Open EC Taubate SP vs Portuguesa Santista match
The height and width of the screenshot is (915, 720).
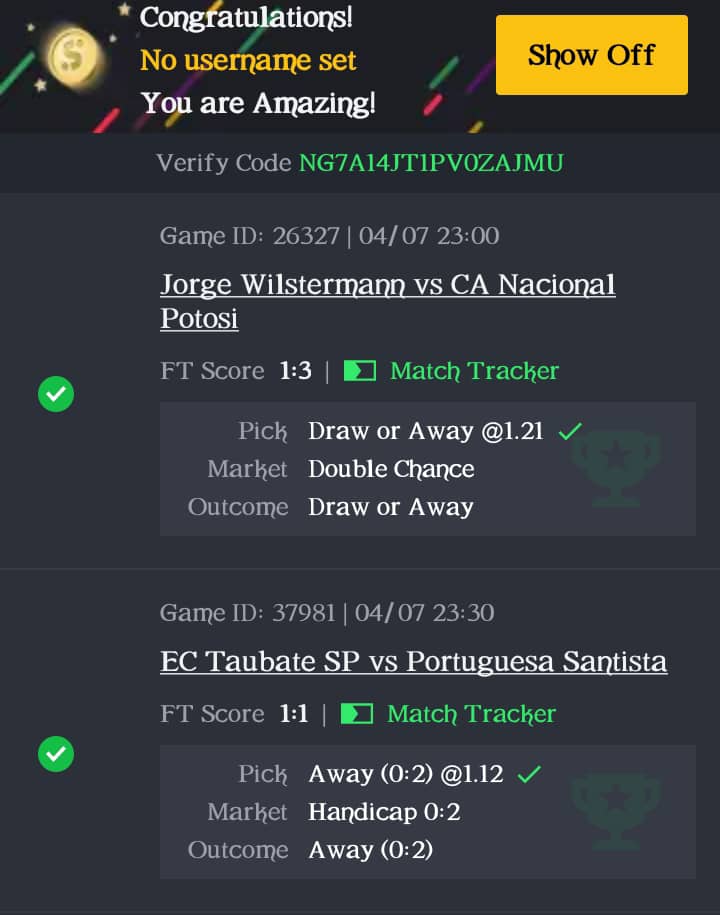(x=413, y=662)
